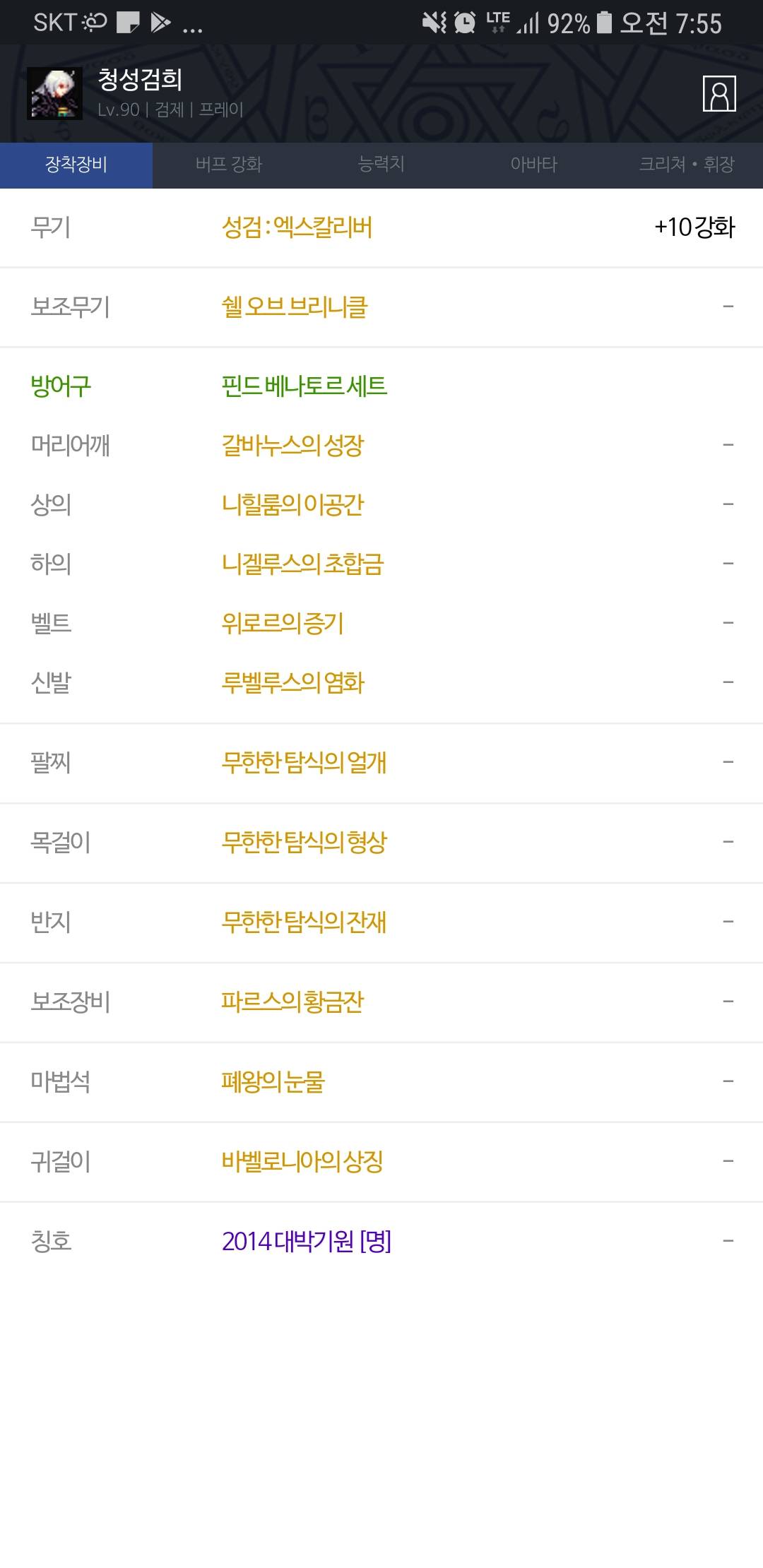This screenshot has height=1568, width=763.
Task: View 니겔루스의 초합금 bottom armor
Action: (381, 564)
